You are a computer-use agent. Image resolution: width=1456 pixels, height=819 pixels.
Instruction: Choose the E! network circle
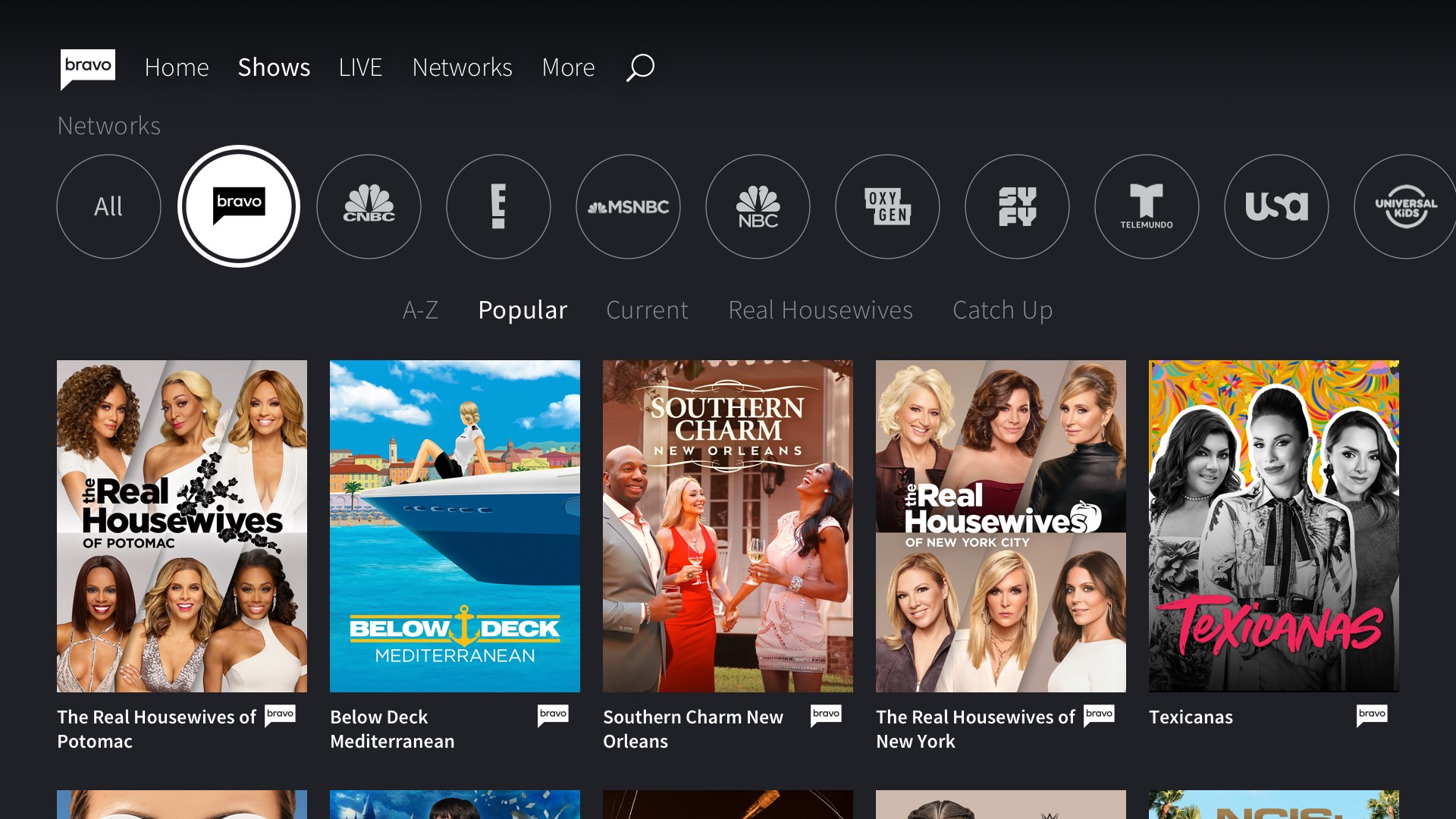pos(498,206)
